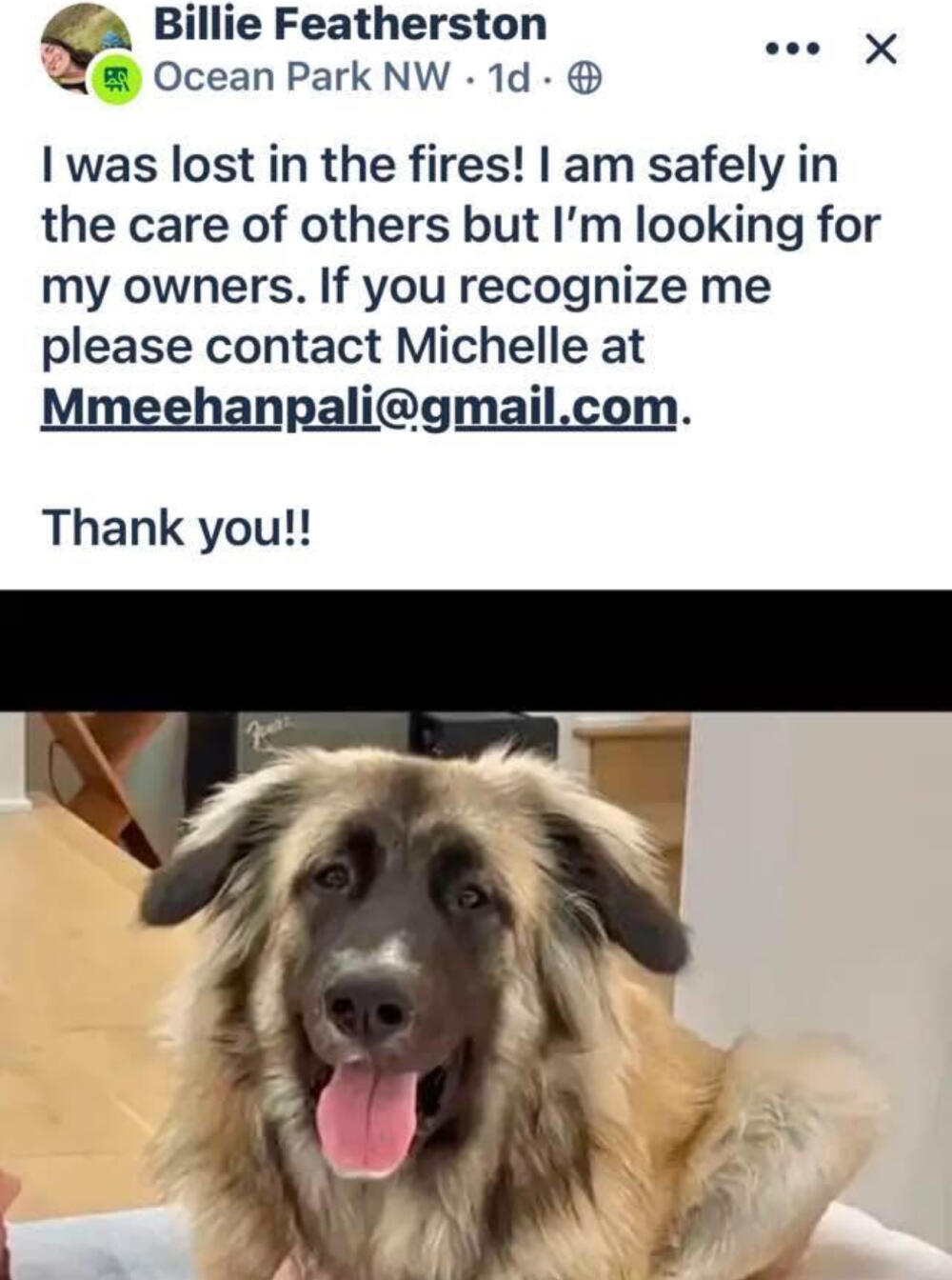Dismiss the post with the X
This screenshot has width=952, height=1280.
[881, 49]
